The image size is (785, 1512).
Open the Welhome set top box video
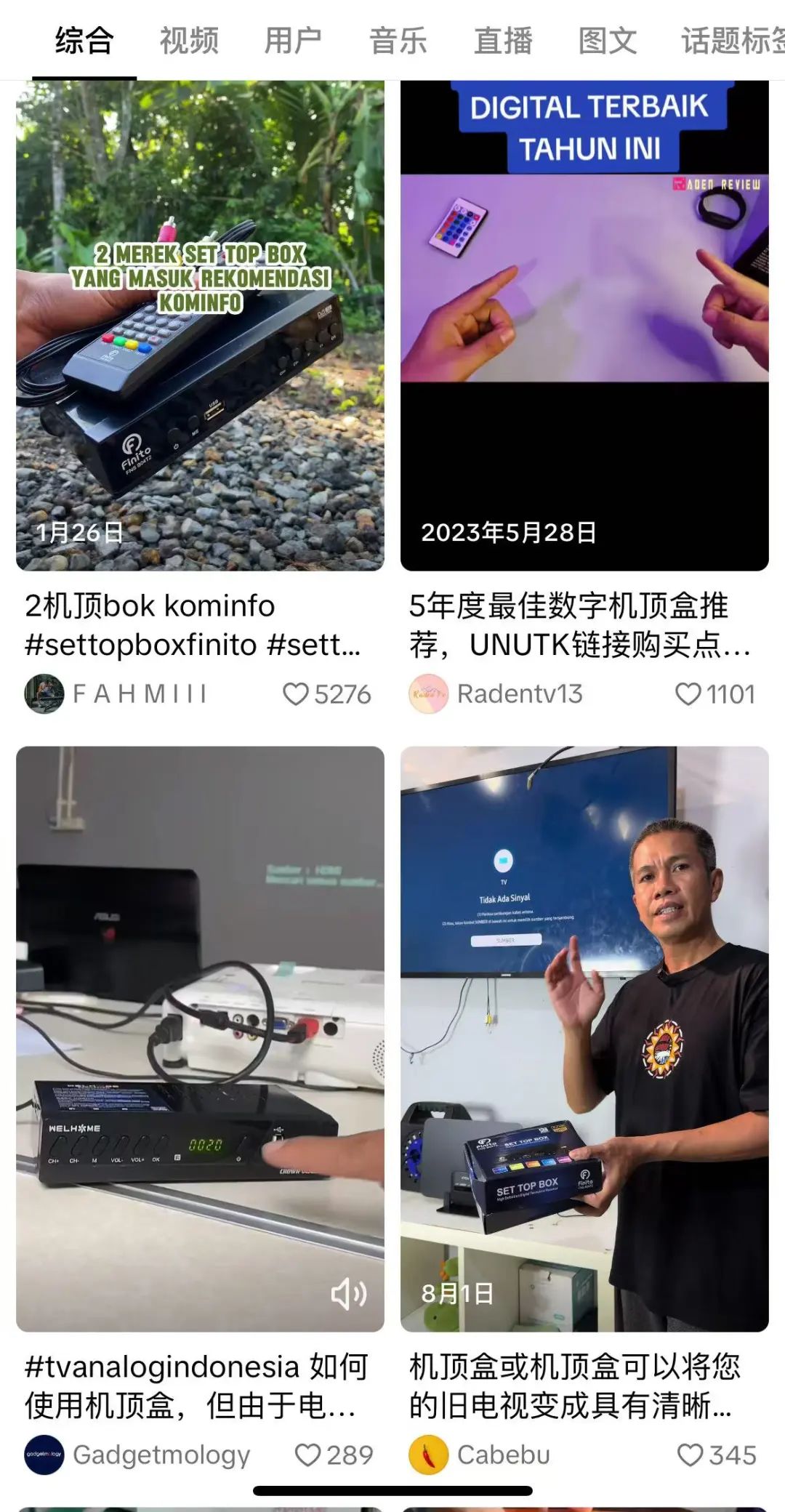click(x=200, y=1039)
